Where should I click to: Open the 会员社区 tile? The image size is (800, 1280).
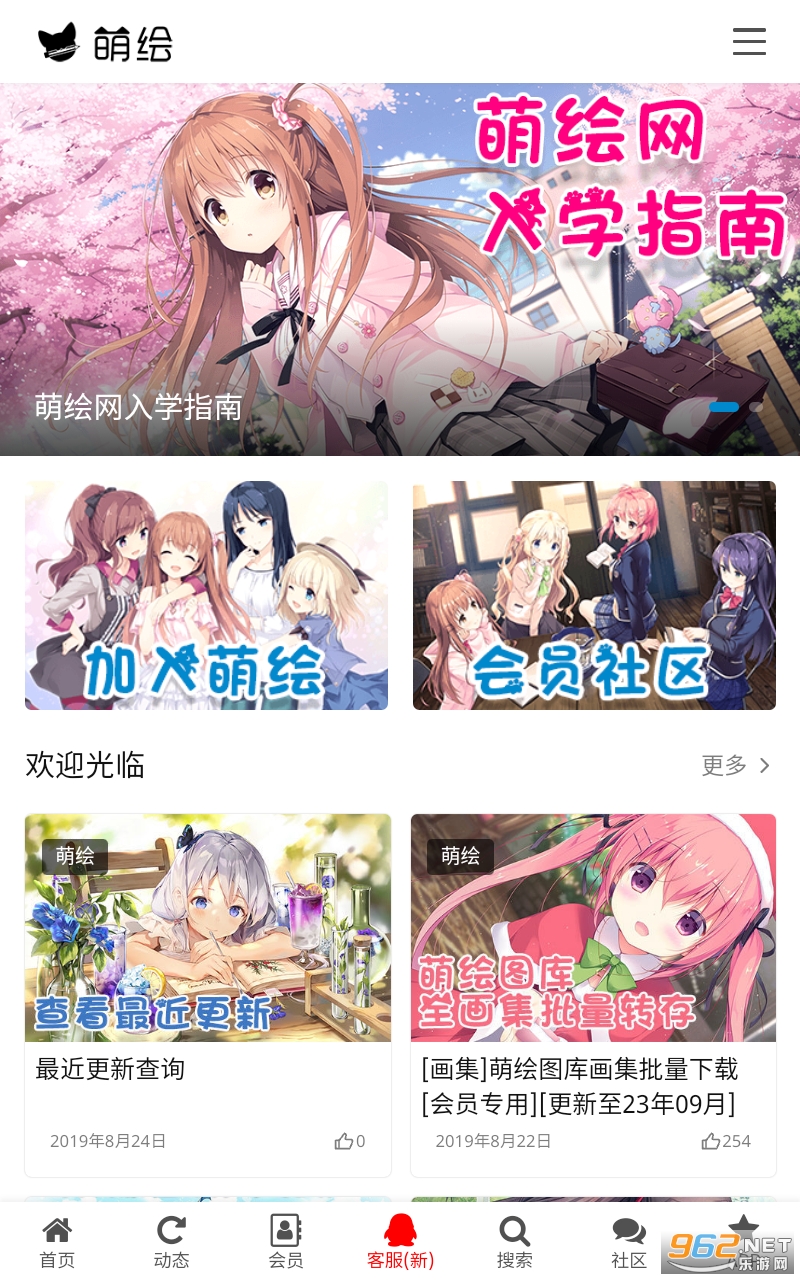[594, 595]
